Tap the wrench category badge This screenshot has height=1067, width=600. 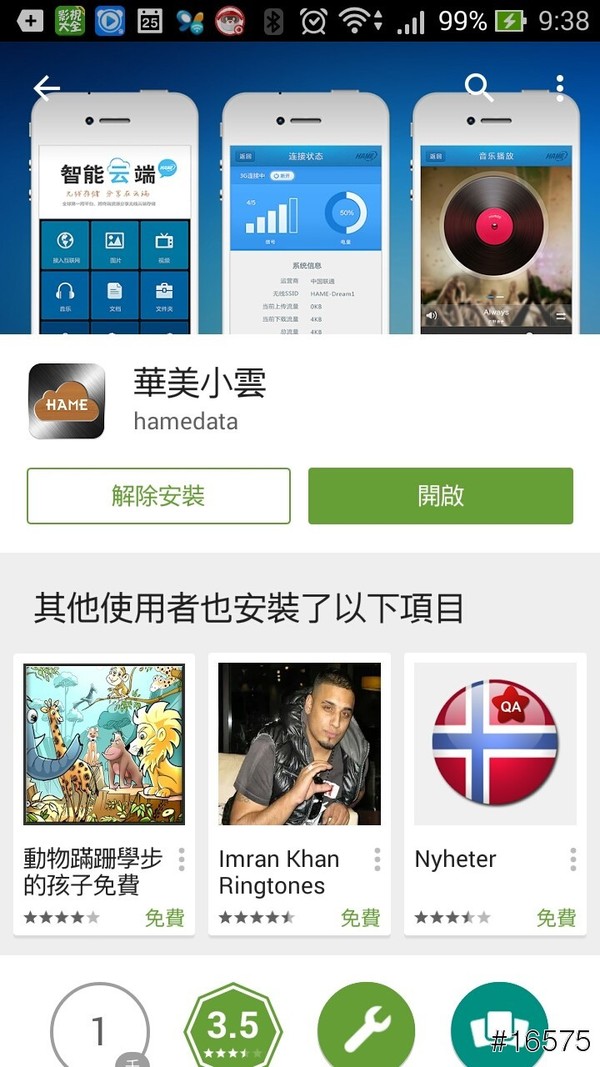(365, 1028)
